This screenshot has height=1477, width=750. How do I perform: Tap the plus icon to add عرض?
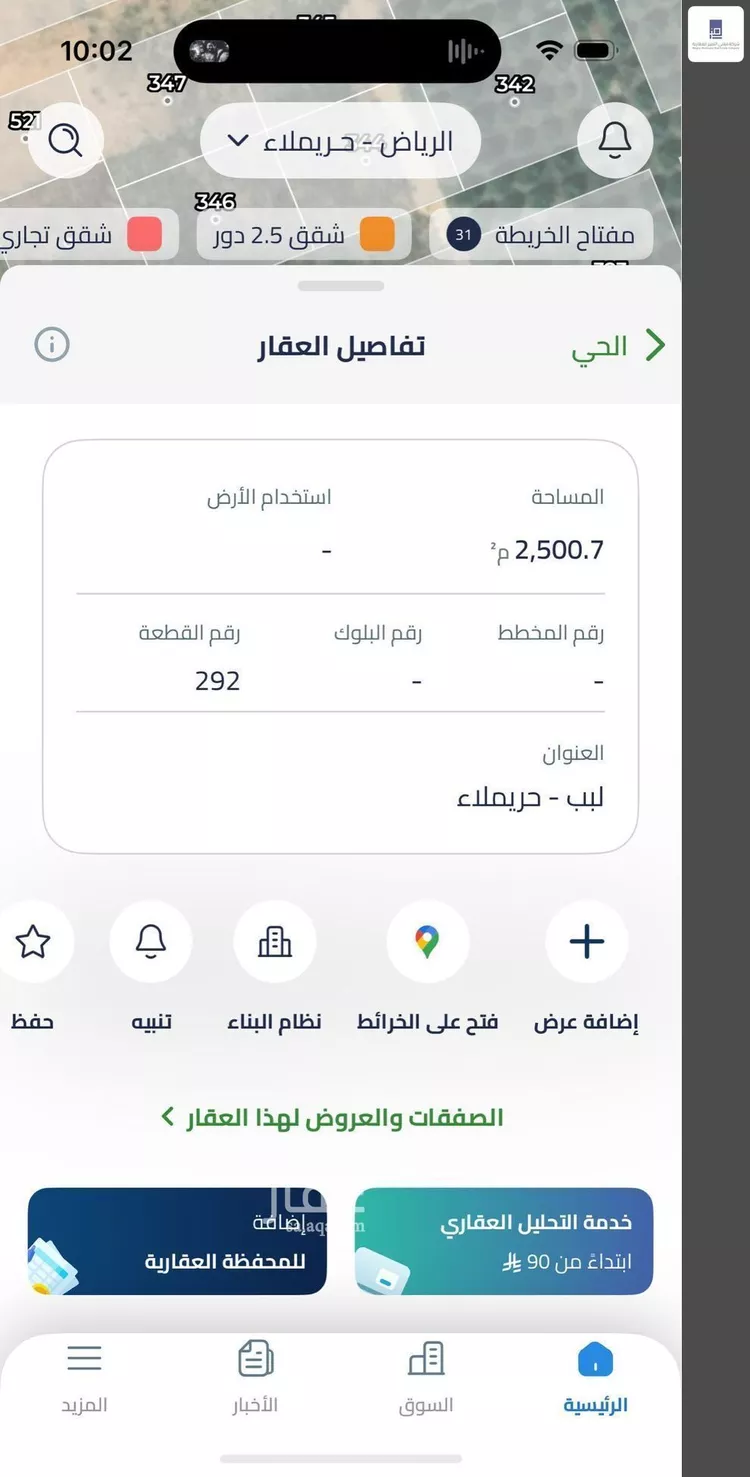pos(586,941)
